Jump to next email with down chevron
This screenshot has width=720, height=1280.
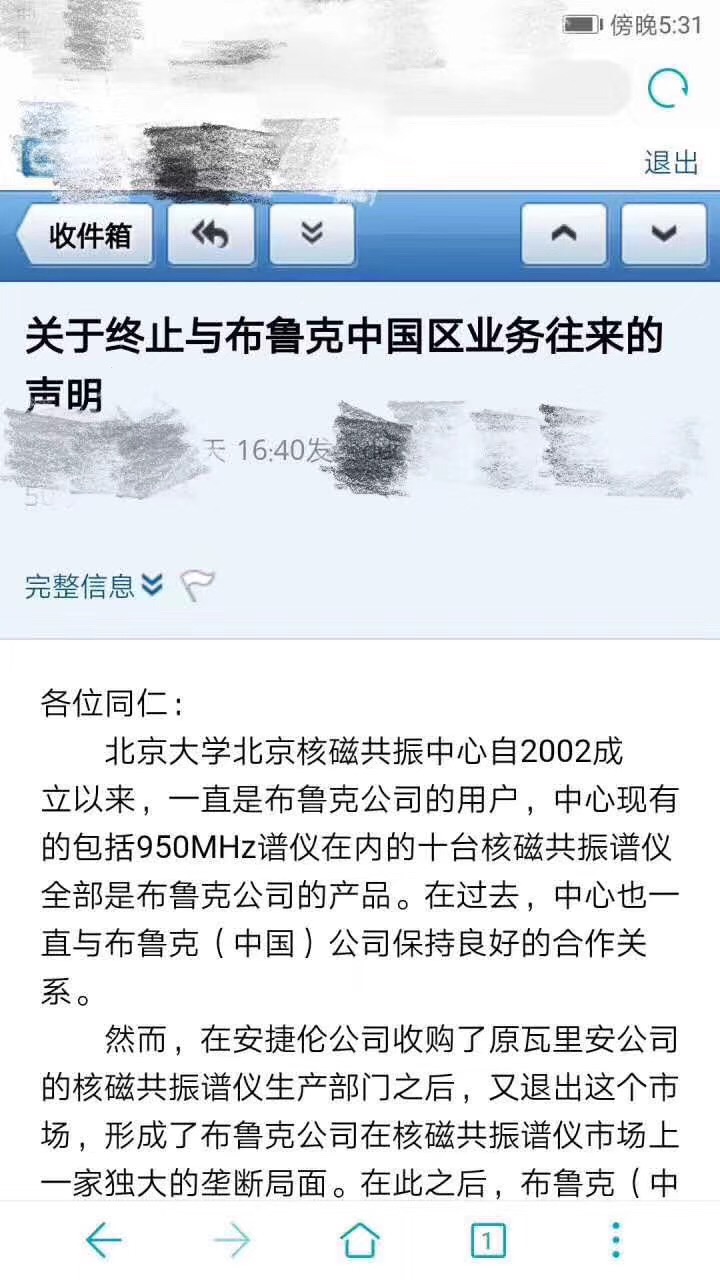(x=664, y=235)
